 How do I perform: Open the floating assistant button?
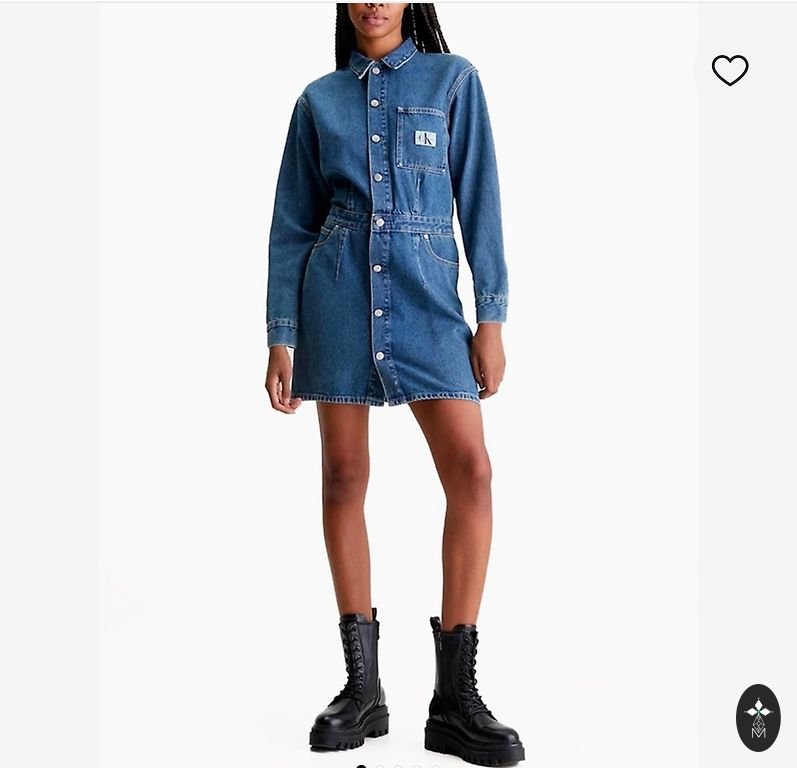[x=758, y=718]
